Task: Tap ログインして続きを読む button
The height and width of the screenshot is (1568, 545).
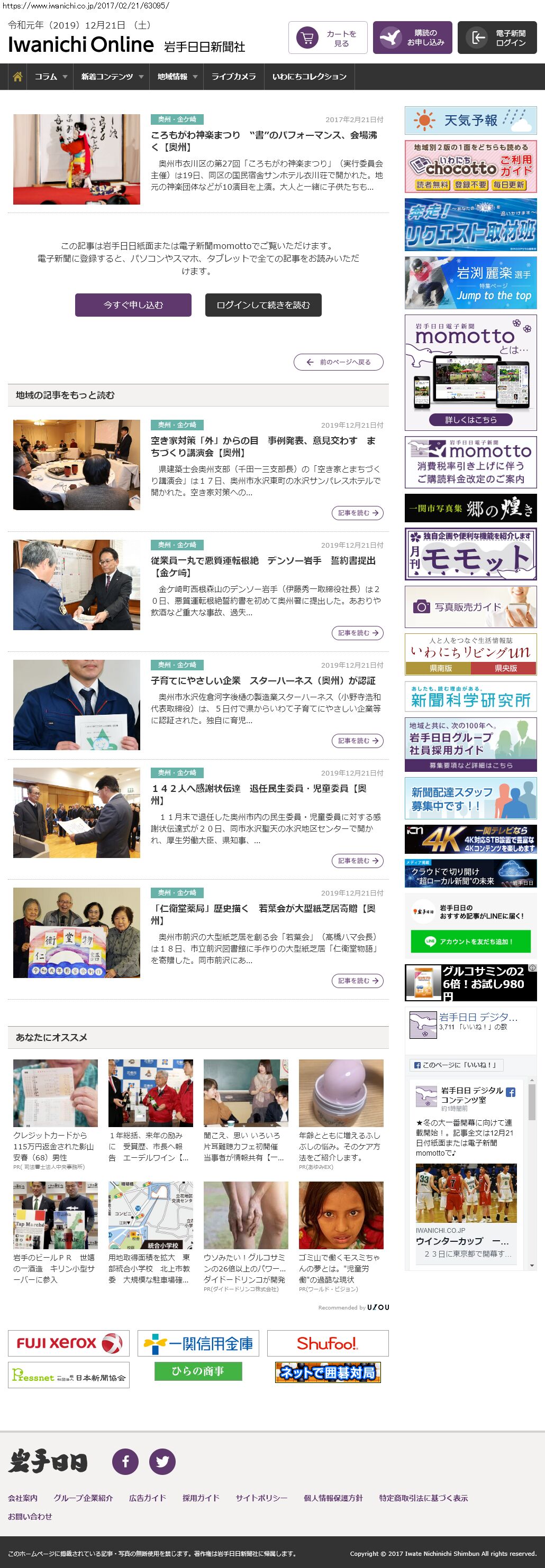Action: 263,305
